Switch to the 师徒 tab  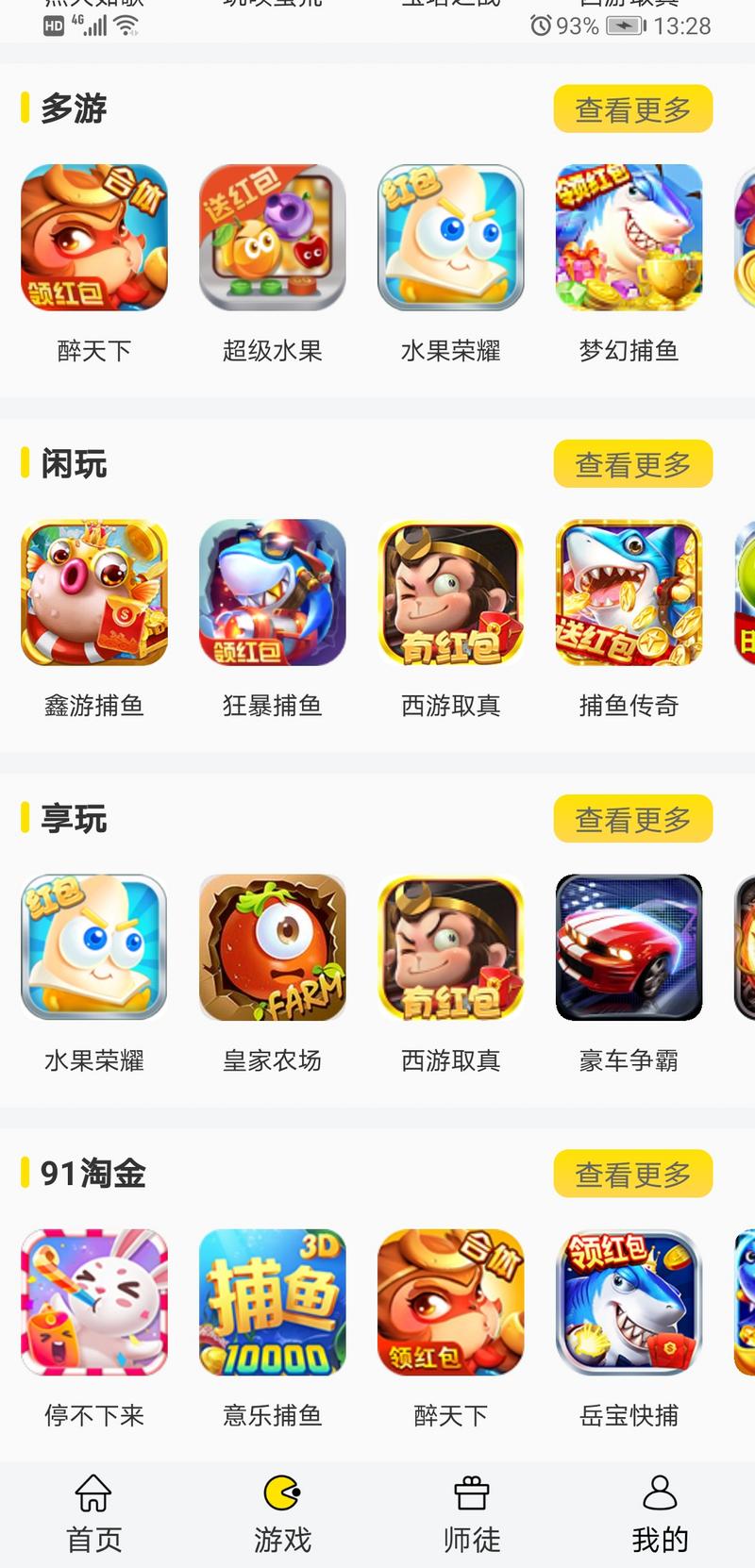point(472,1513)
